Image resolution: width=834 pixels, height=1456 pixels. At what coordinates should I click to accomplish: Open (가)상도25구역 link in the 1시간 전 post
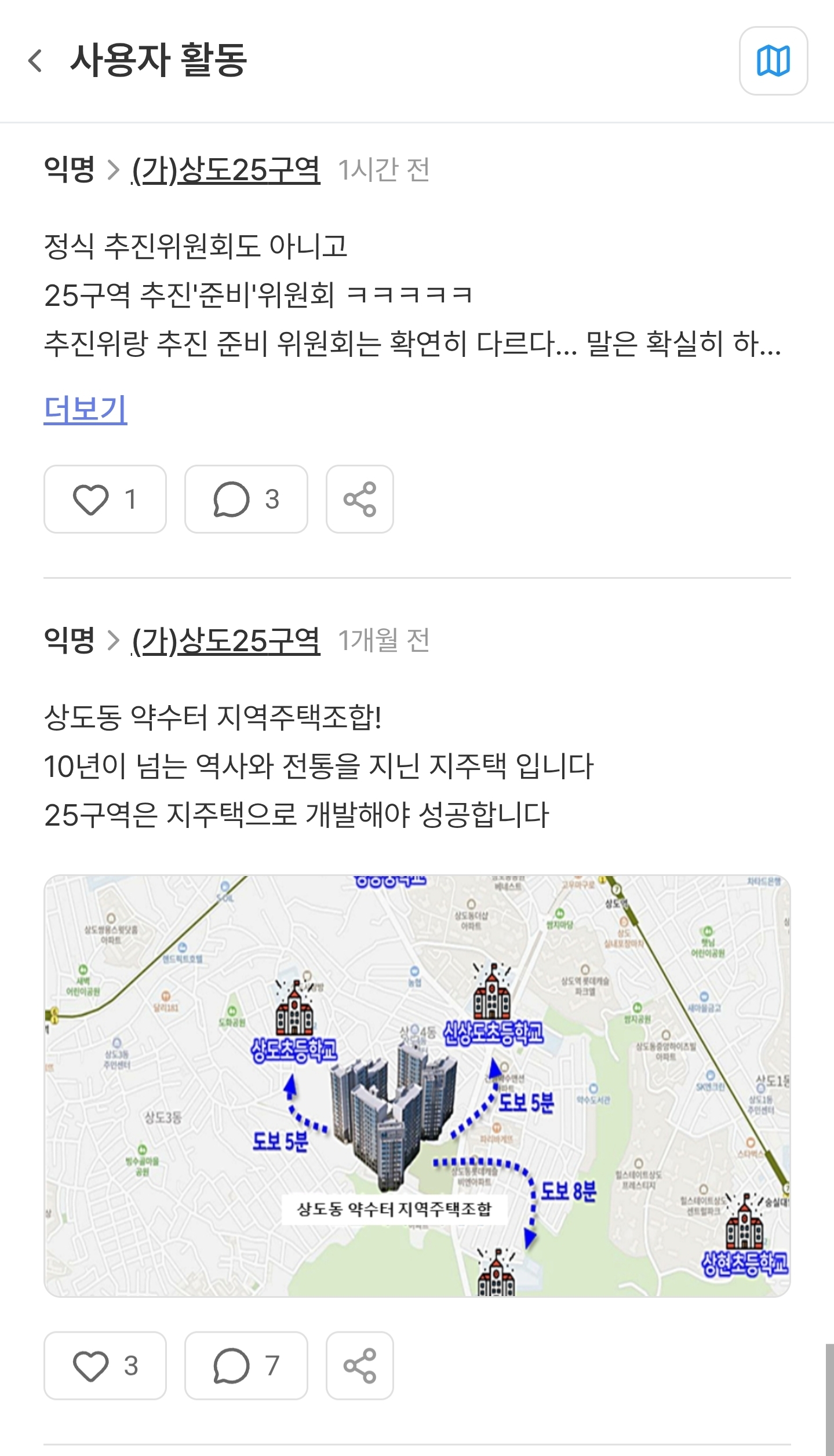pos(225,170)
